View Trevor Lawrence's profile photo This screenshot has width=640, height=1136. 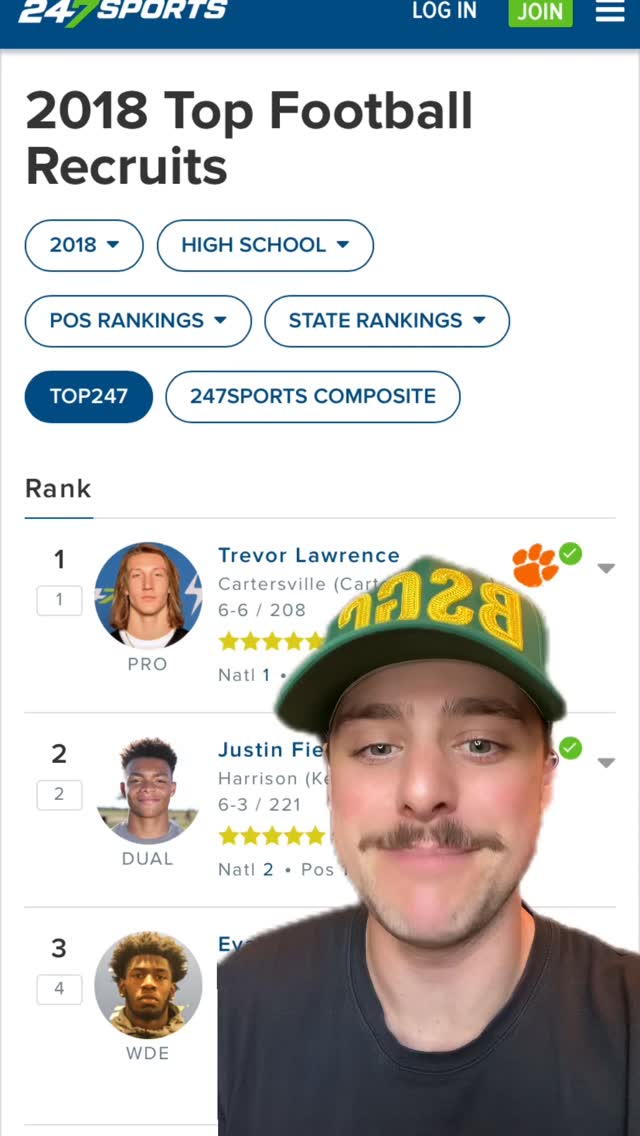tap(148, 596)
